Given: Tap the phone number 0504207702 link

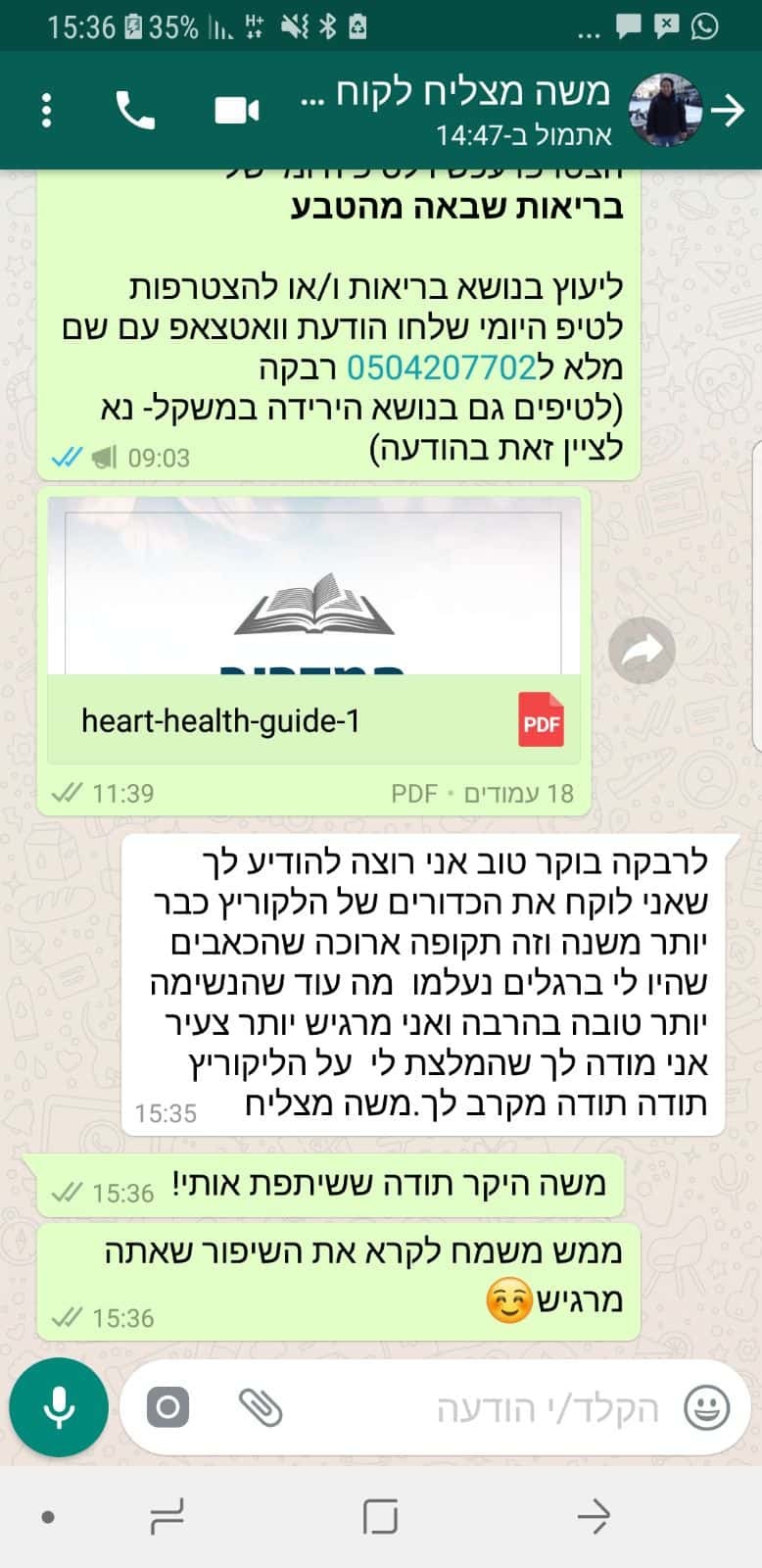Looking at the screenshot, I should (x=441, y=367).
